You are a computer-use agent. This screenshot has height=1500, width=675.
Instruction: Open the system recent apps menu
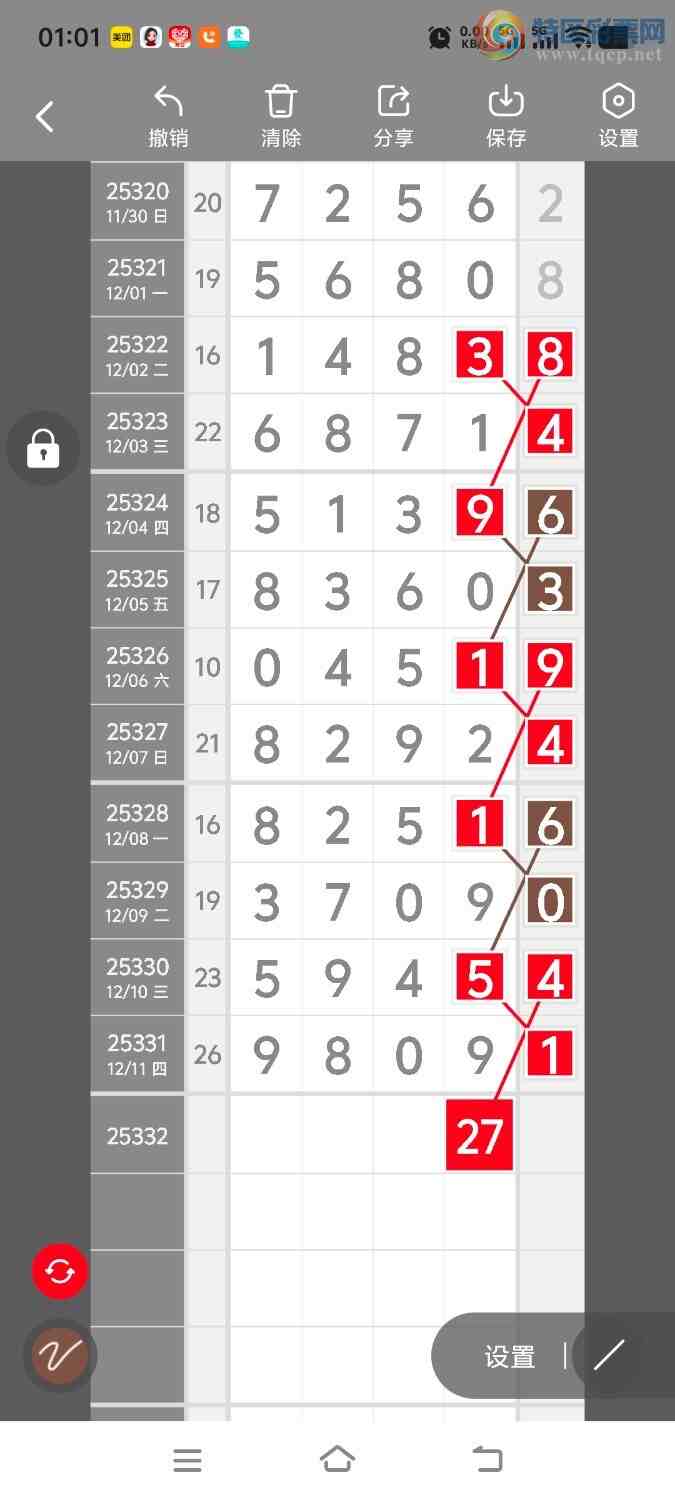point(187,1461)
